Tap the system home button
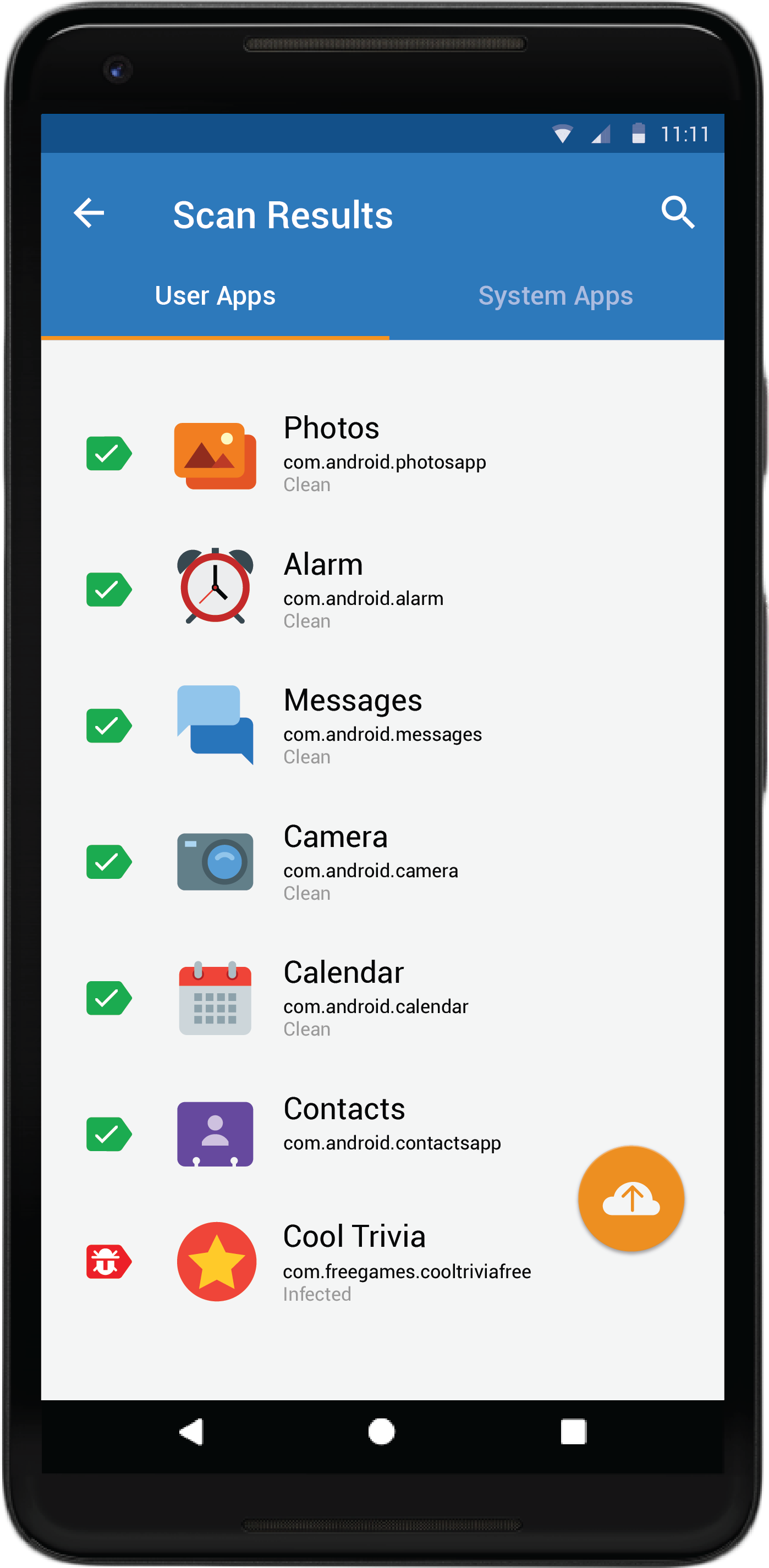Image resolution: width=769 pixels, height=1568 pixels. [382, 1431]
